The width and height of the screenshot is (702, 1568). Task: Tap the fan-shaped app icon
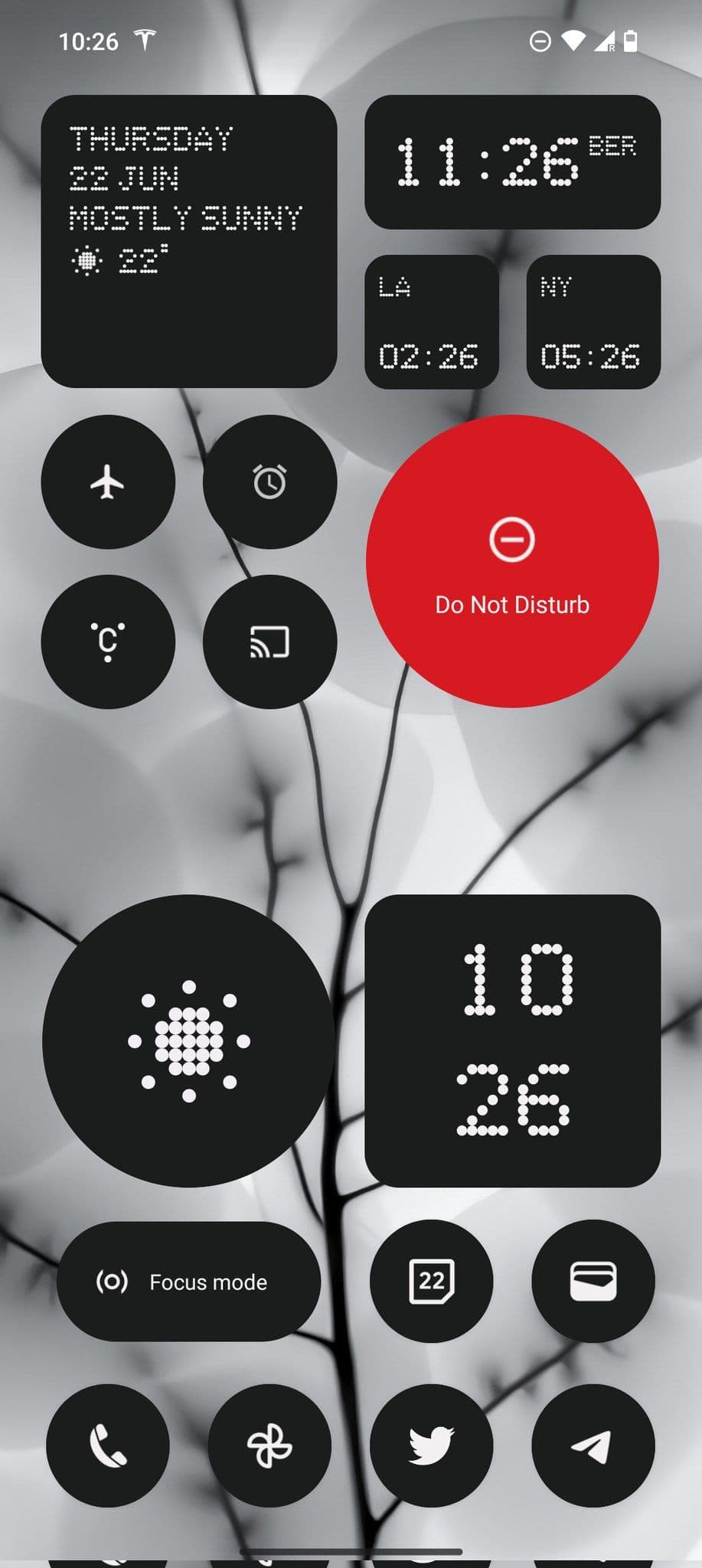(x=269, y=1444)
